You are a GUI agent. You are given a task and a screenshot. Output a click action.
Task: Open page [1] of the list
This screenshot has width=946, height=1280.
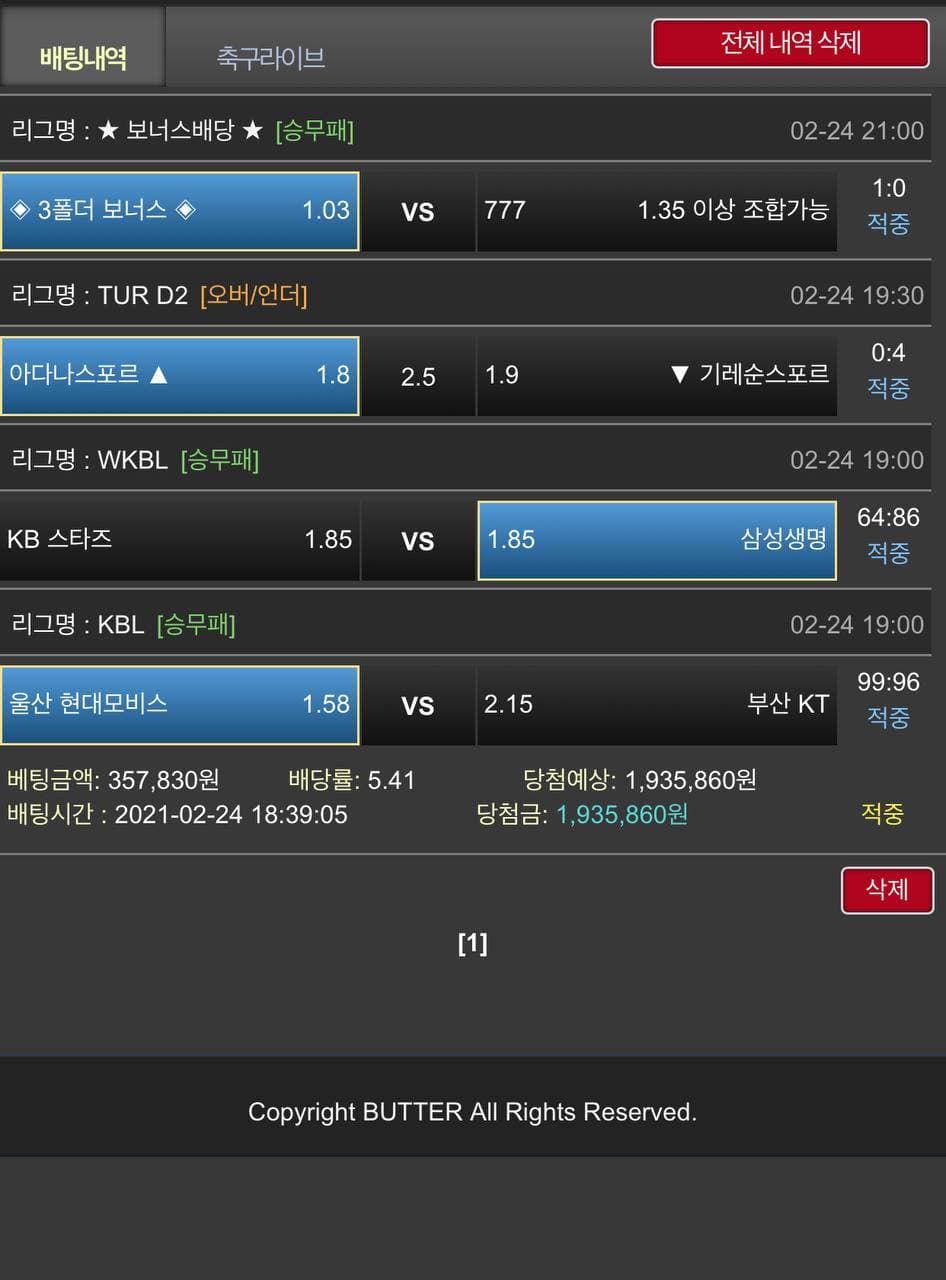click(x=472, y=943)
